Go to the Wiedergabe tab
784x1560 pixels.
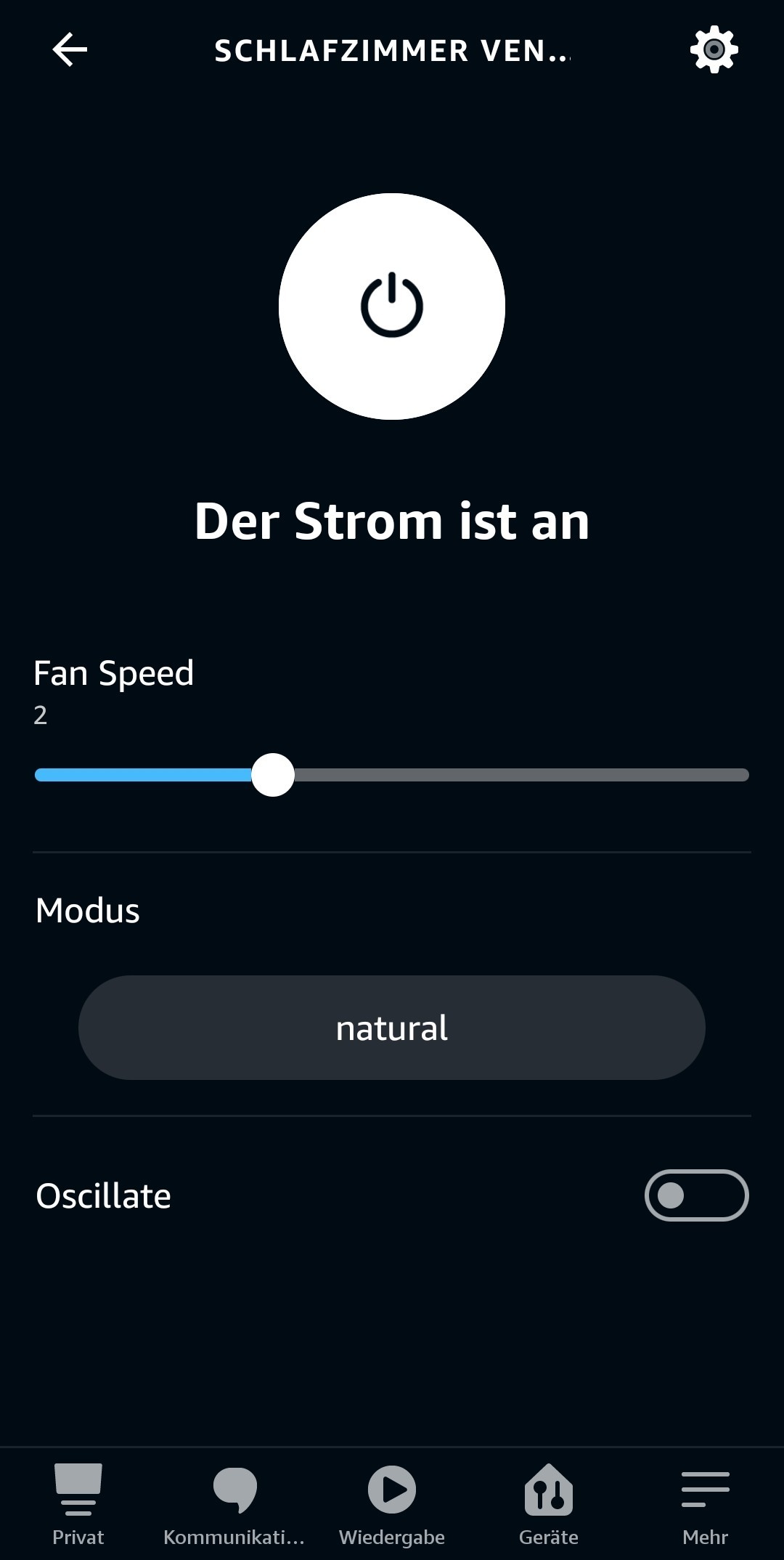(x=392, y=1505)
